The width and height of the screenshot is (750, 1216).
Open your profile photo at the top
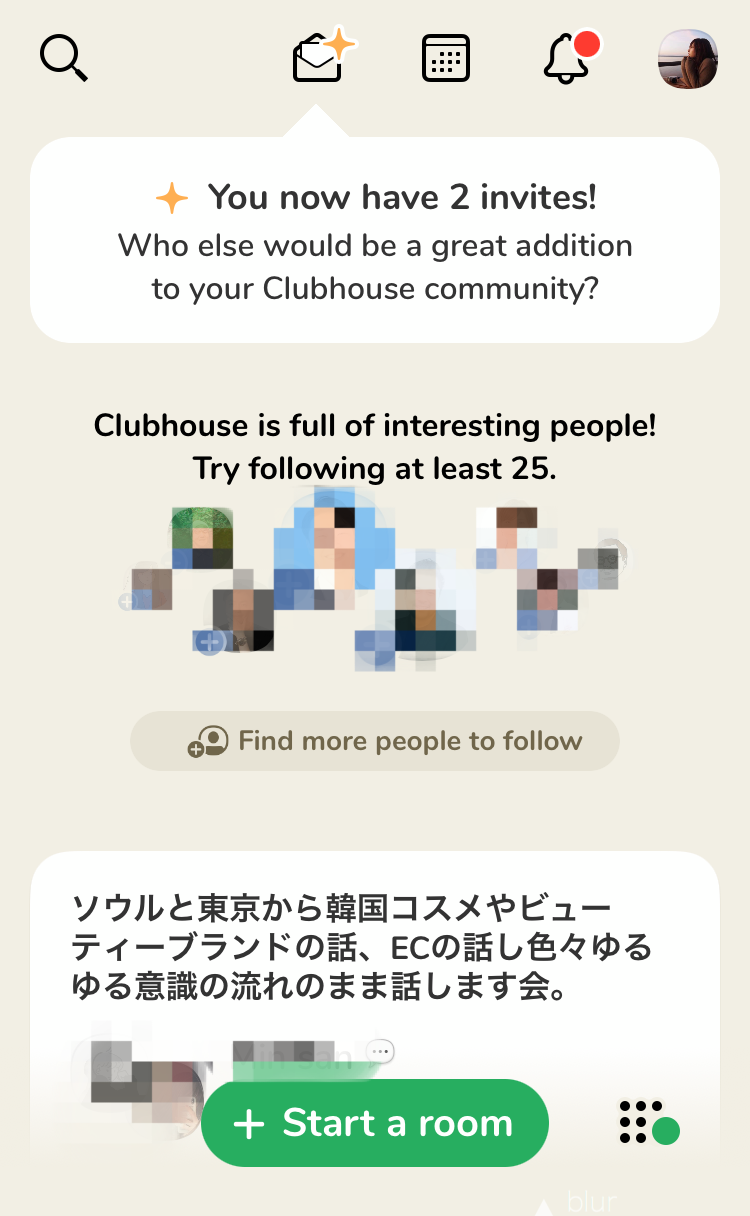coord(688,59)
